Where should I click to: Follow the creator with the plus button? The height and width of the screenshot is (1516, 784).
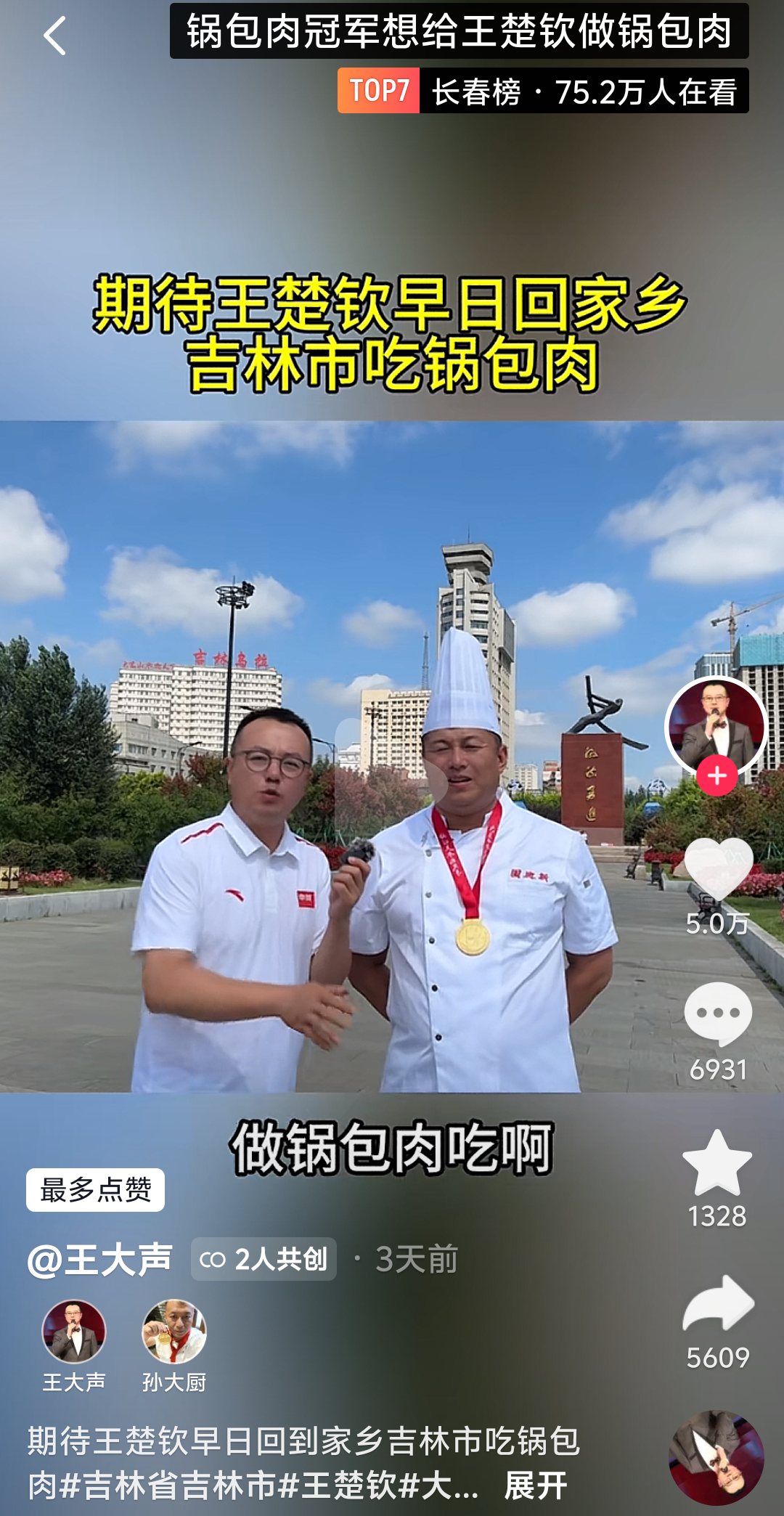[x=716, y=776]
